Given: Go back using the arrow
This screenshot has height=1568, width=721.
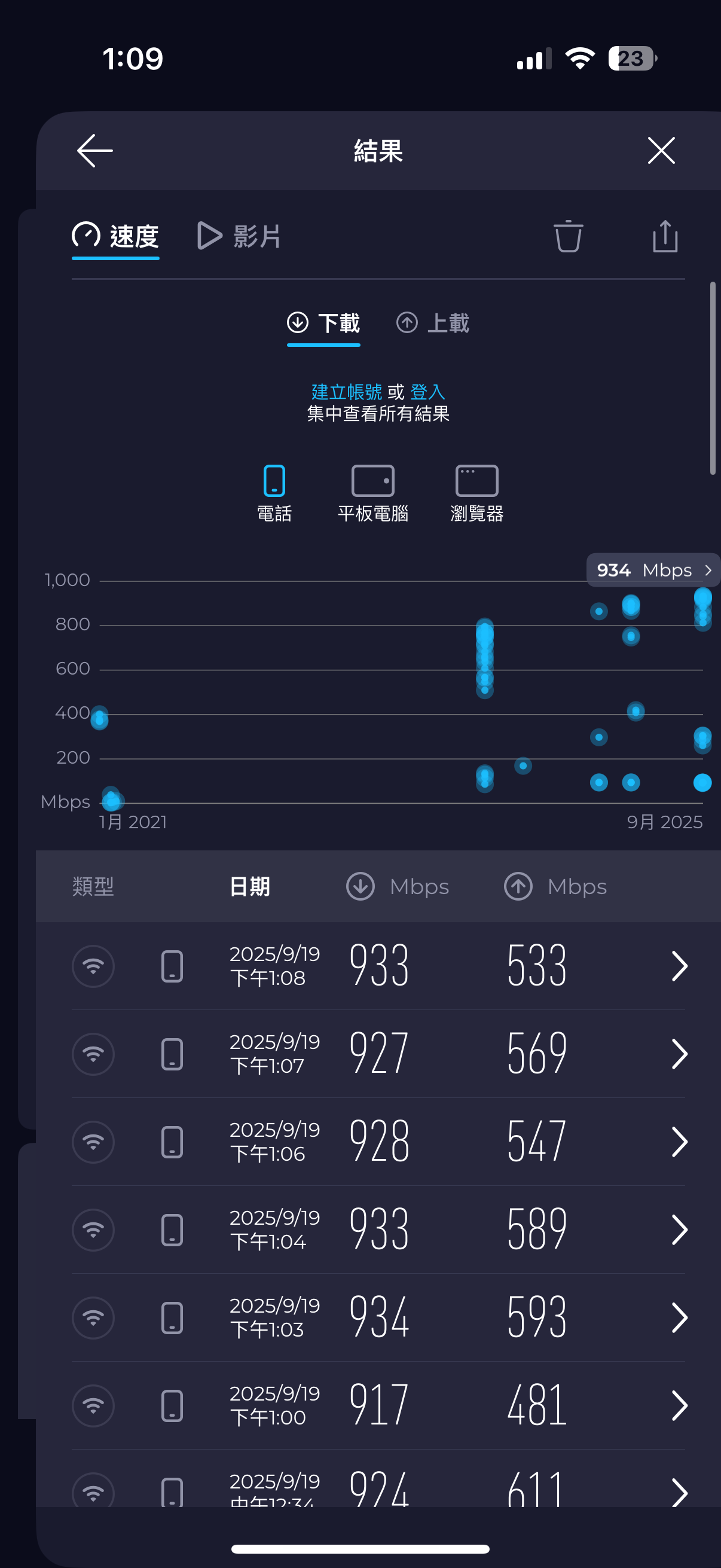Looking at the screenshot, I should 95,150.
